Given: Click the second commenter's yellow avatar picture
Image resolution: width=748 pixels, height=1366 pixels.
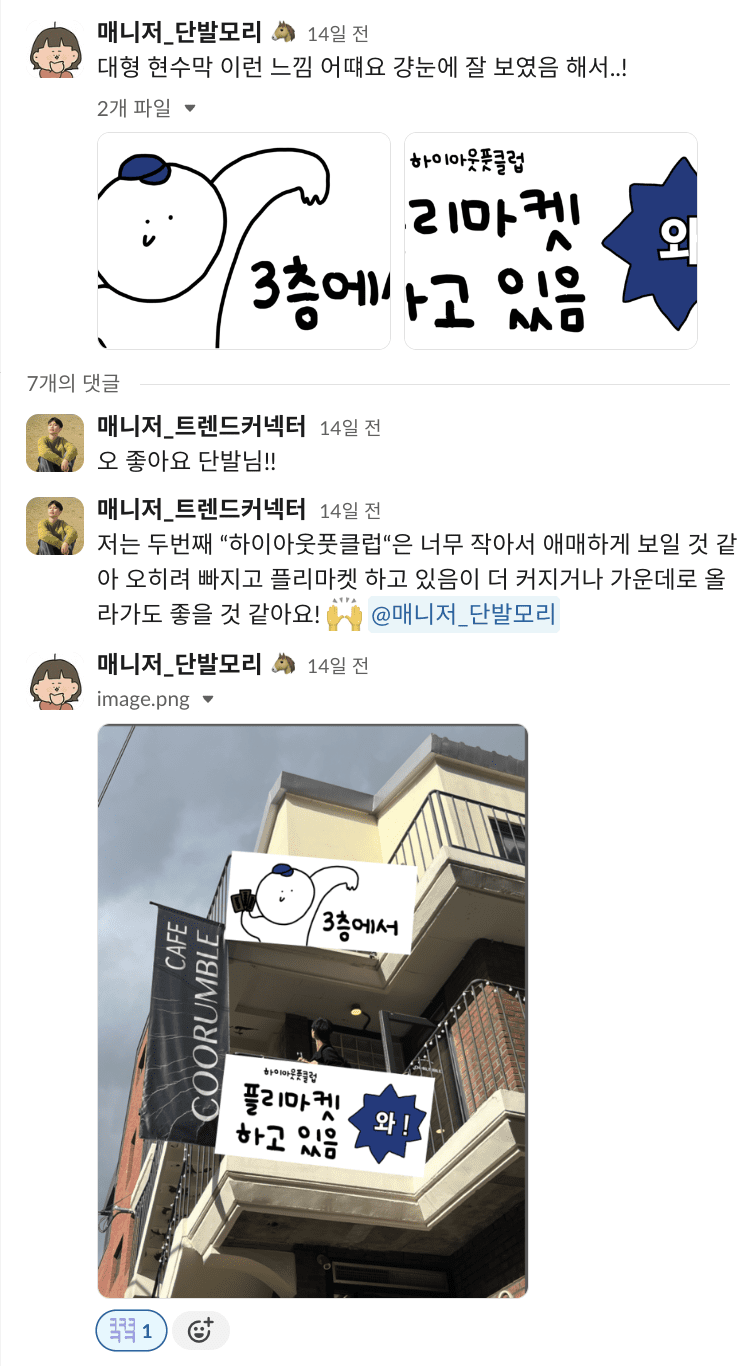Looking at the screenshot, I should point(55,524).
